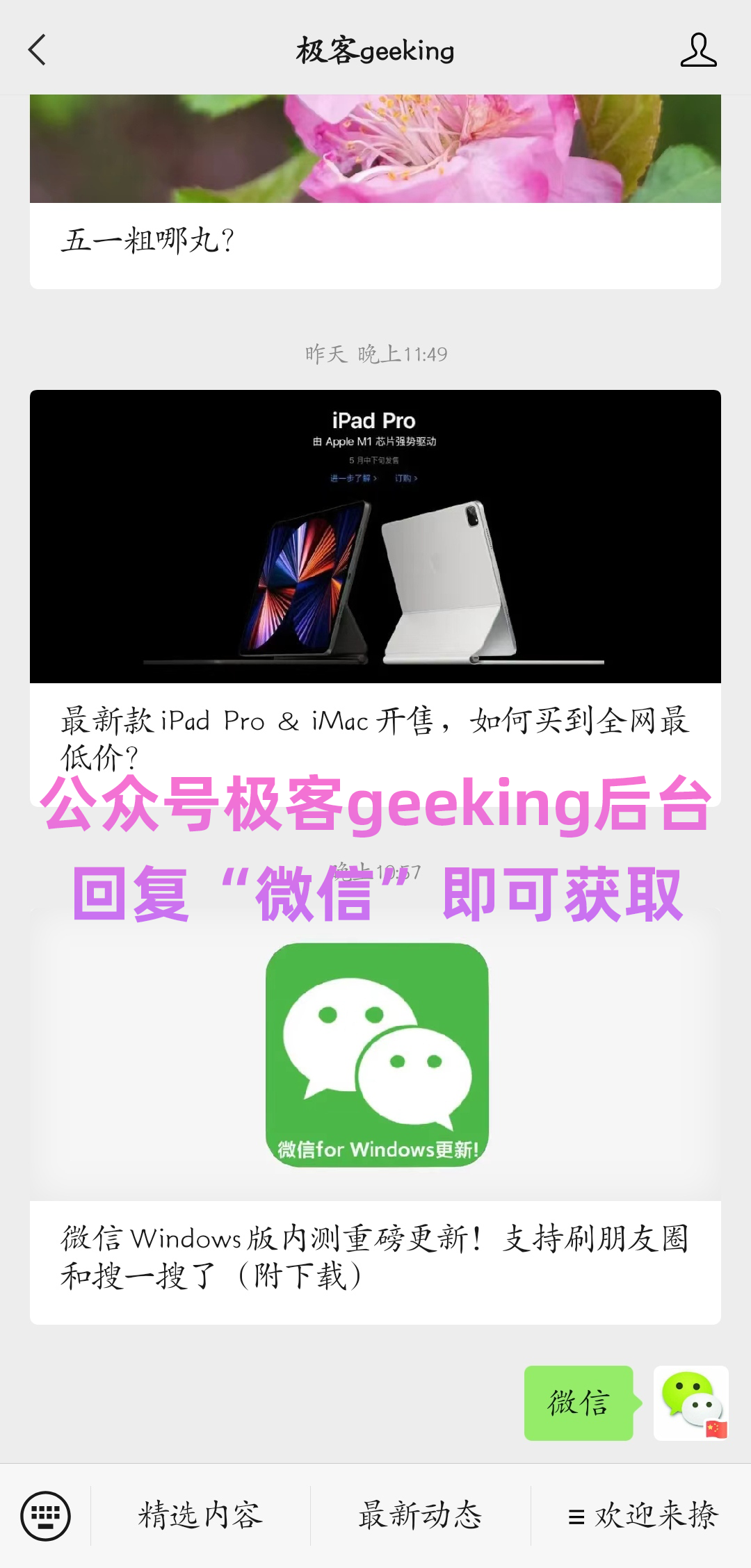Tap the chat title 极客geeking

coord(375,50)
